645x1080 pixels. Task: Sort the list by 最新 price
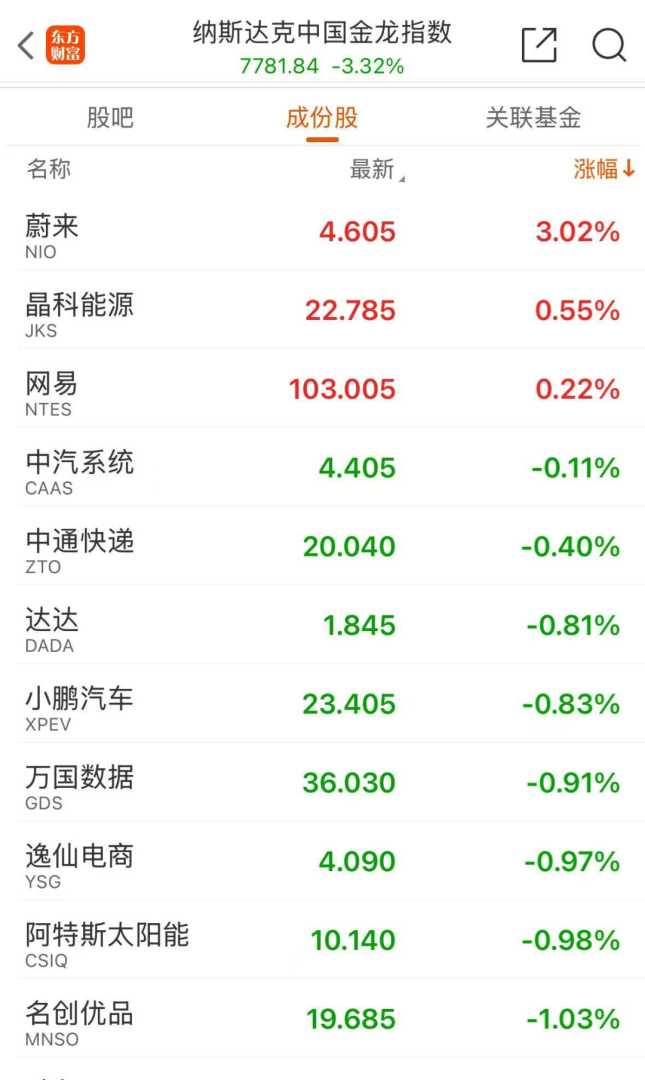click(375, 170)
